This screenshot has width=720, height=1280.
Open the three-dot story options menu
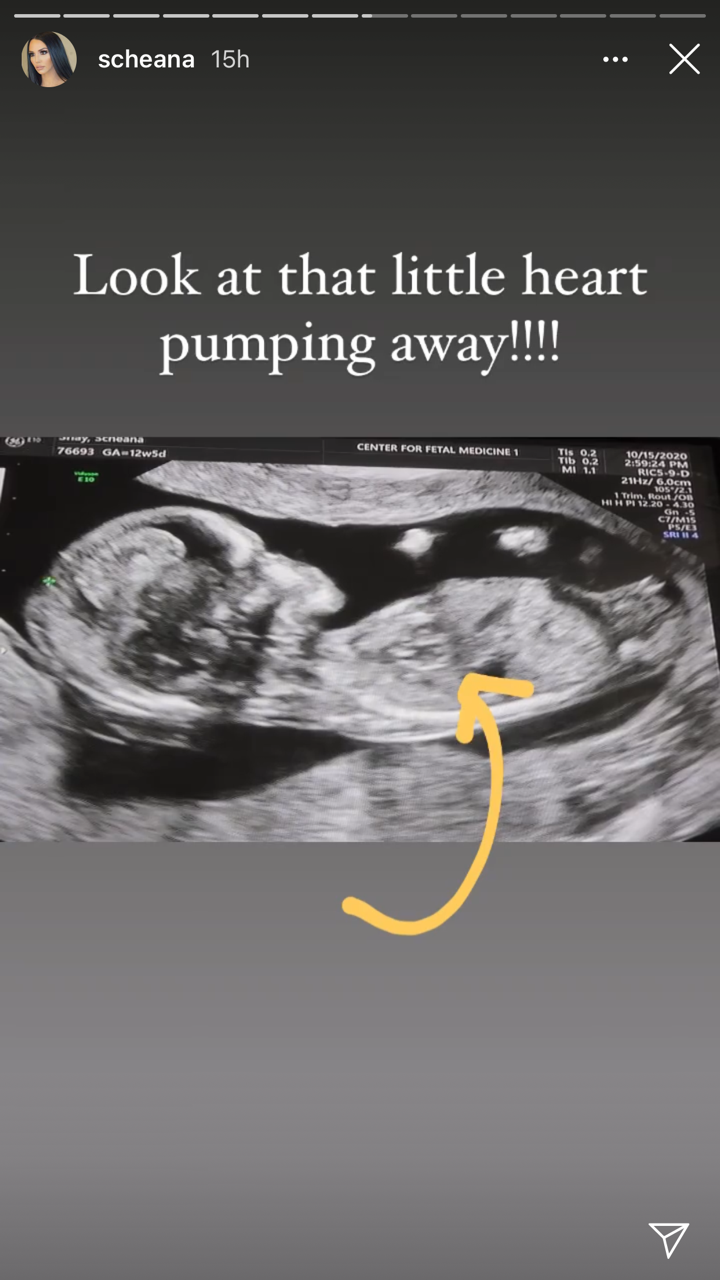[x=615, y=60]
